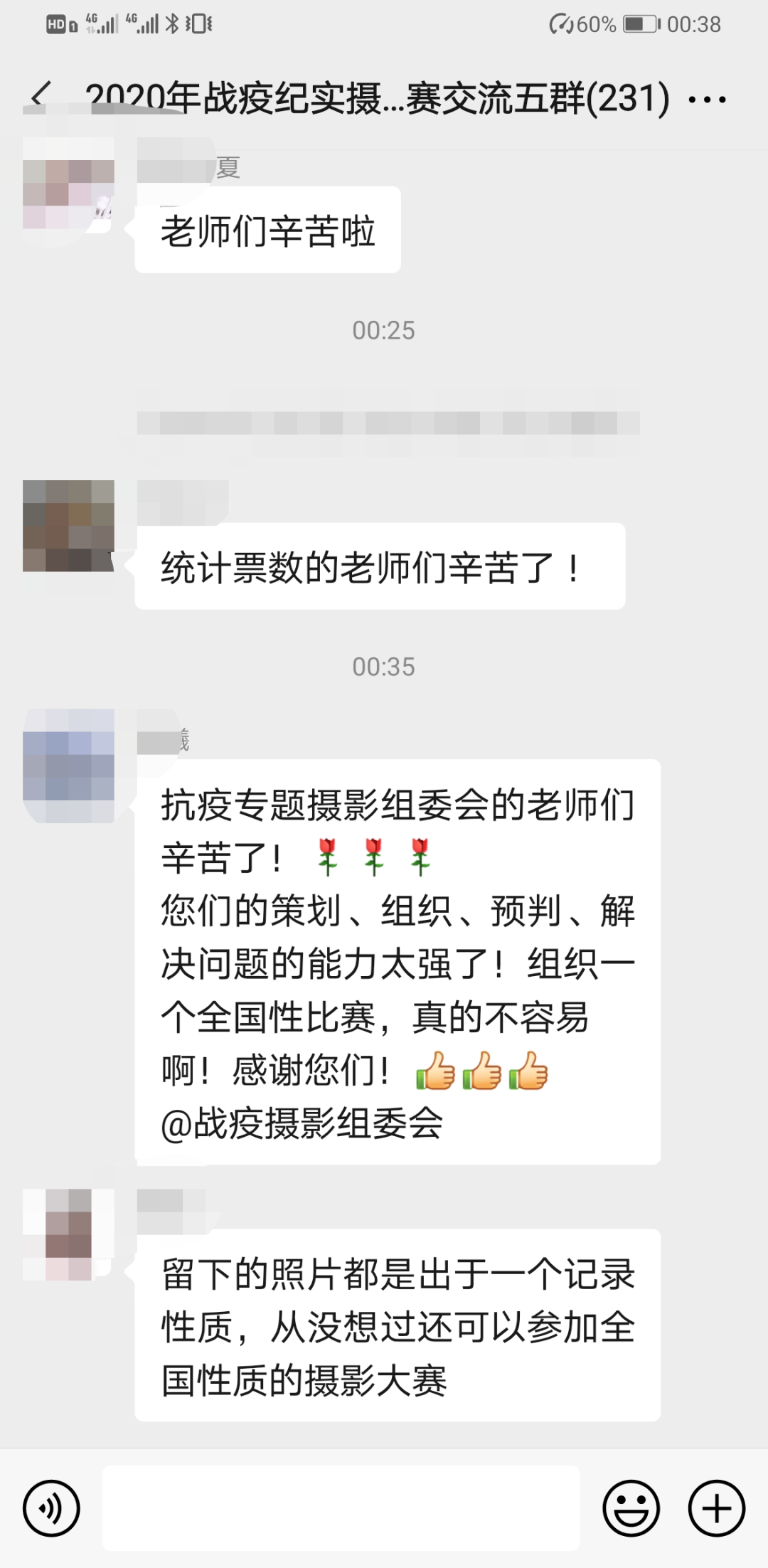Go back from the group chat
Viewport: 768px width, 1568px height.
click(41, 97)
